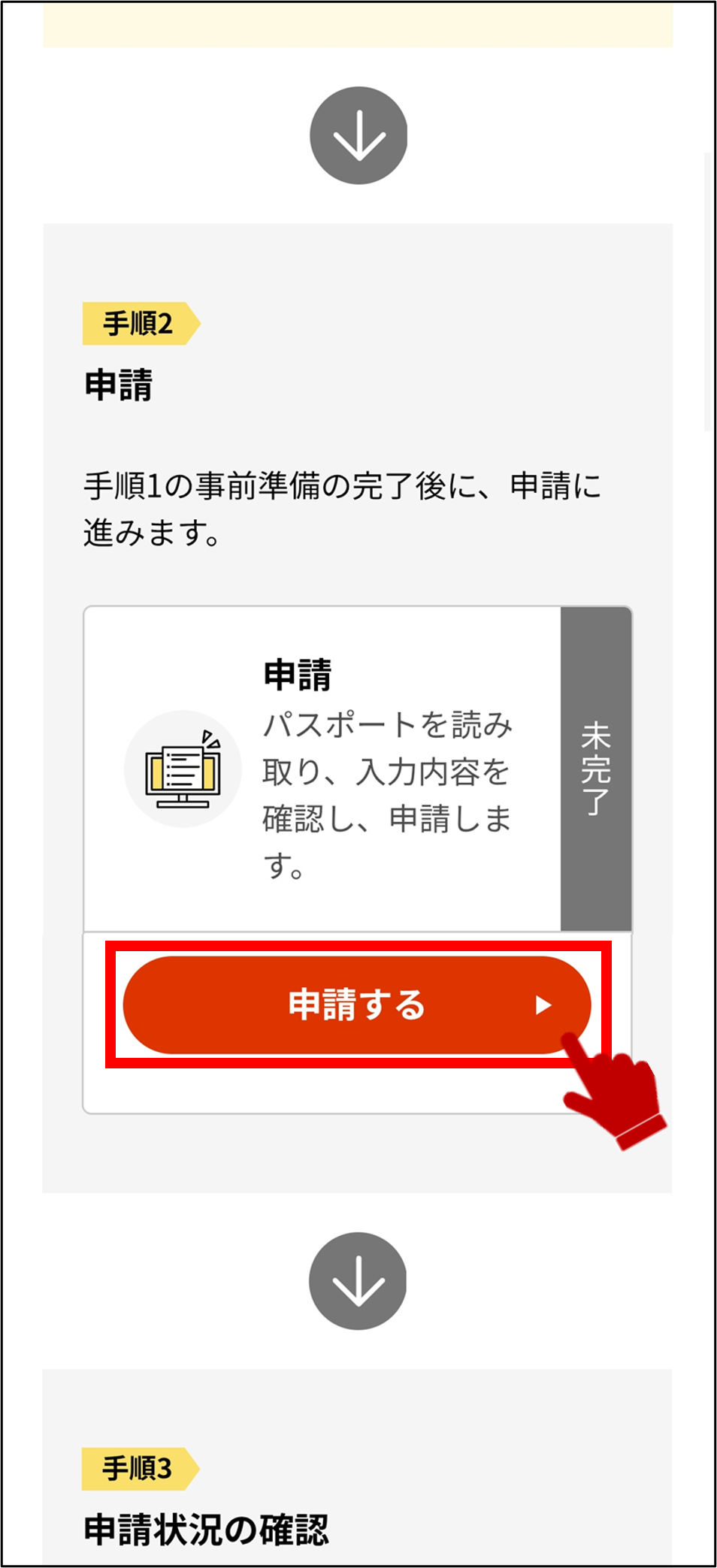Tap the 申請する button
This screenshot has height=1568, width=717.
356,1005
